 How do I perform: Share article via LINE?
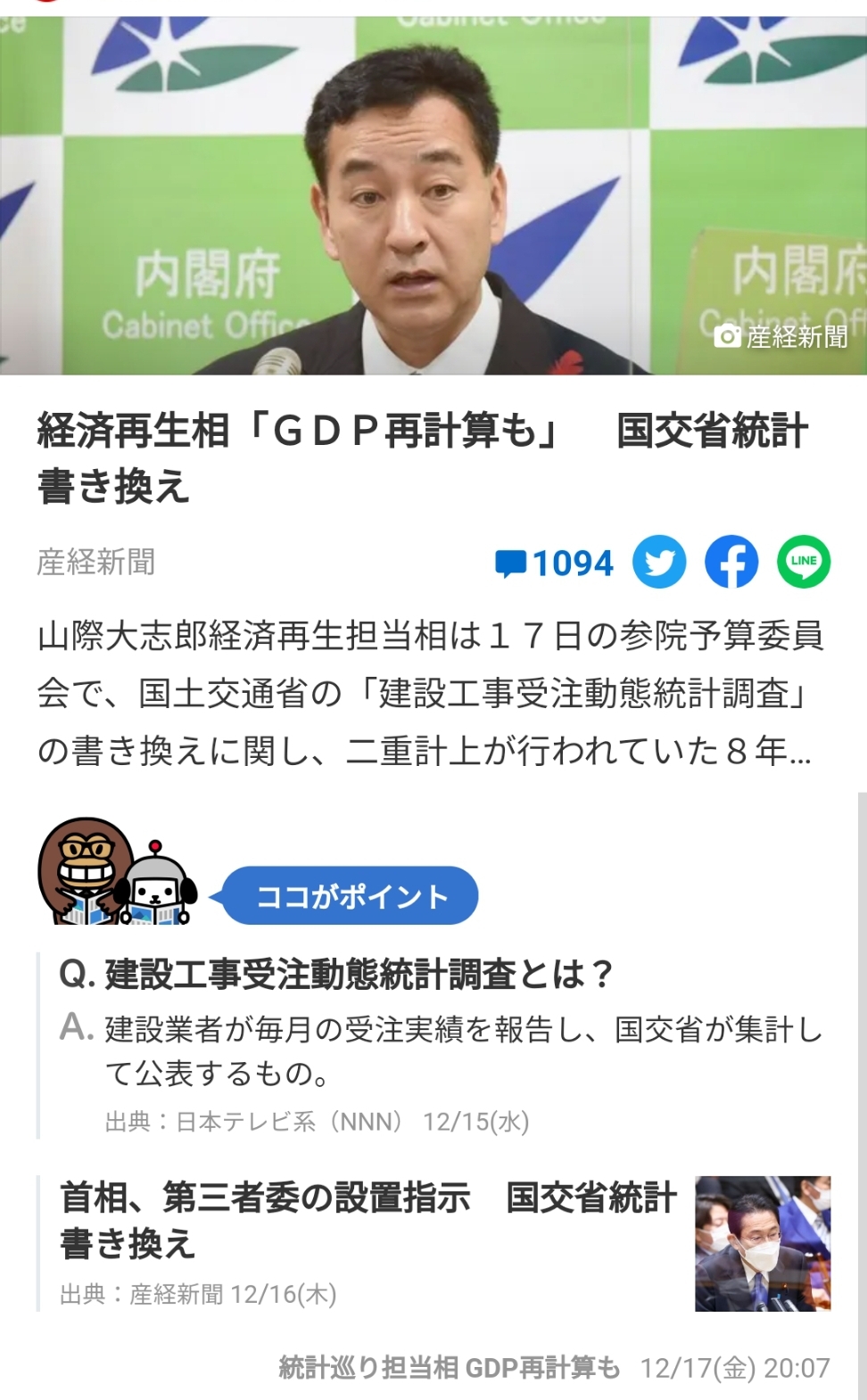pyautogui.click(x=804, y=562)
